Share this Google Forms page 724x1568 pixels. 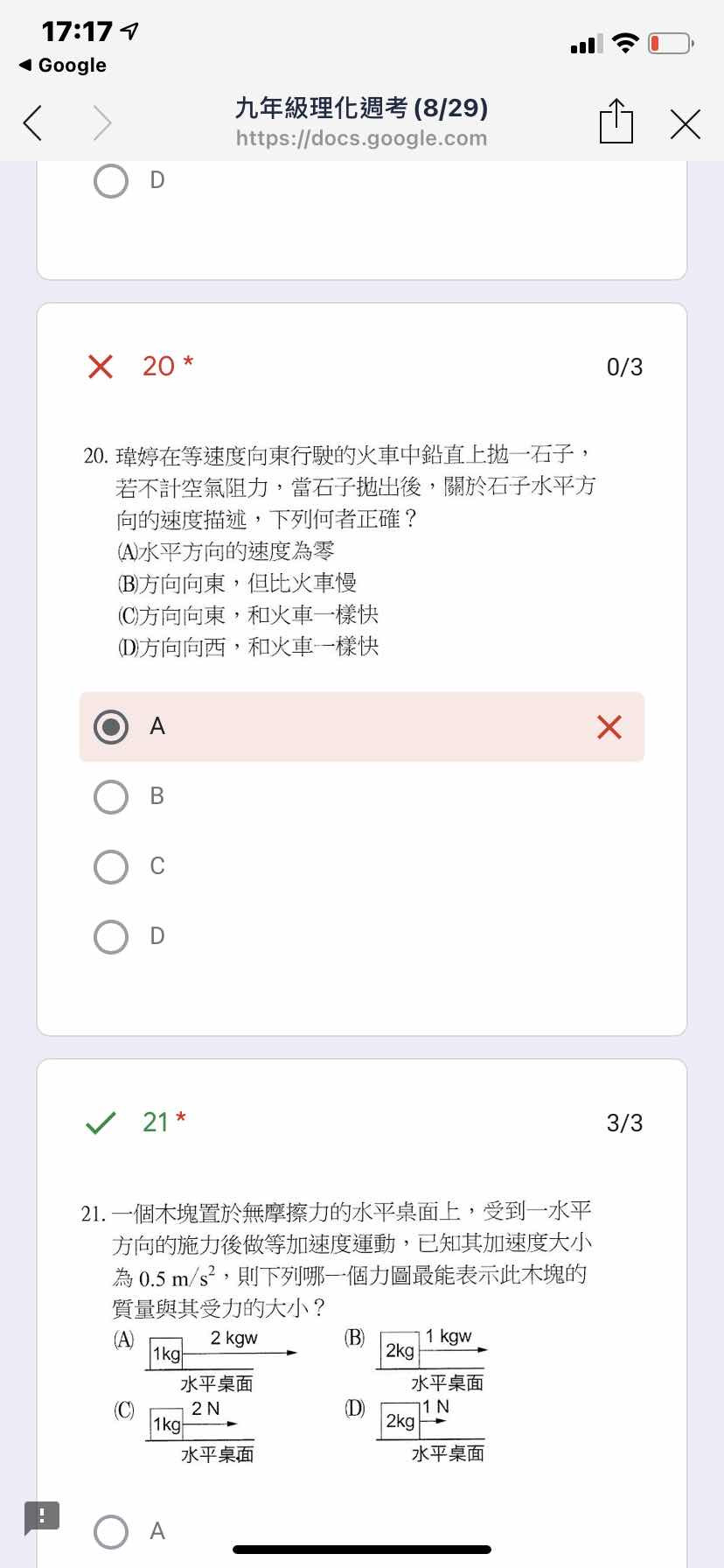coord(616,121)
